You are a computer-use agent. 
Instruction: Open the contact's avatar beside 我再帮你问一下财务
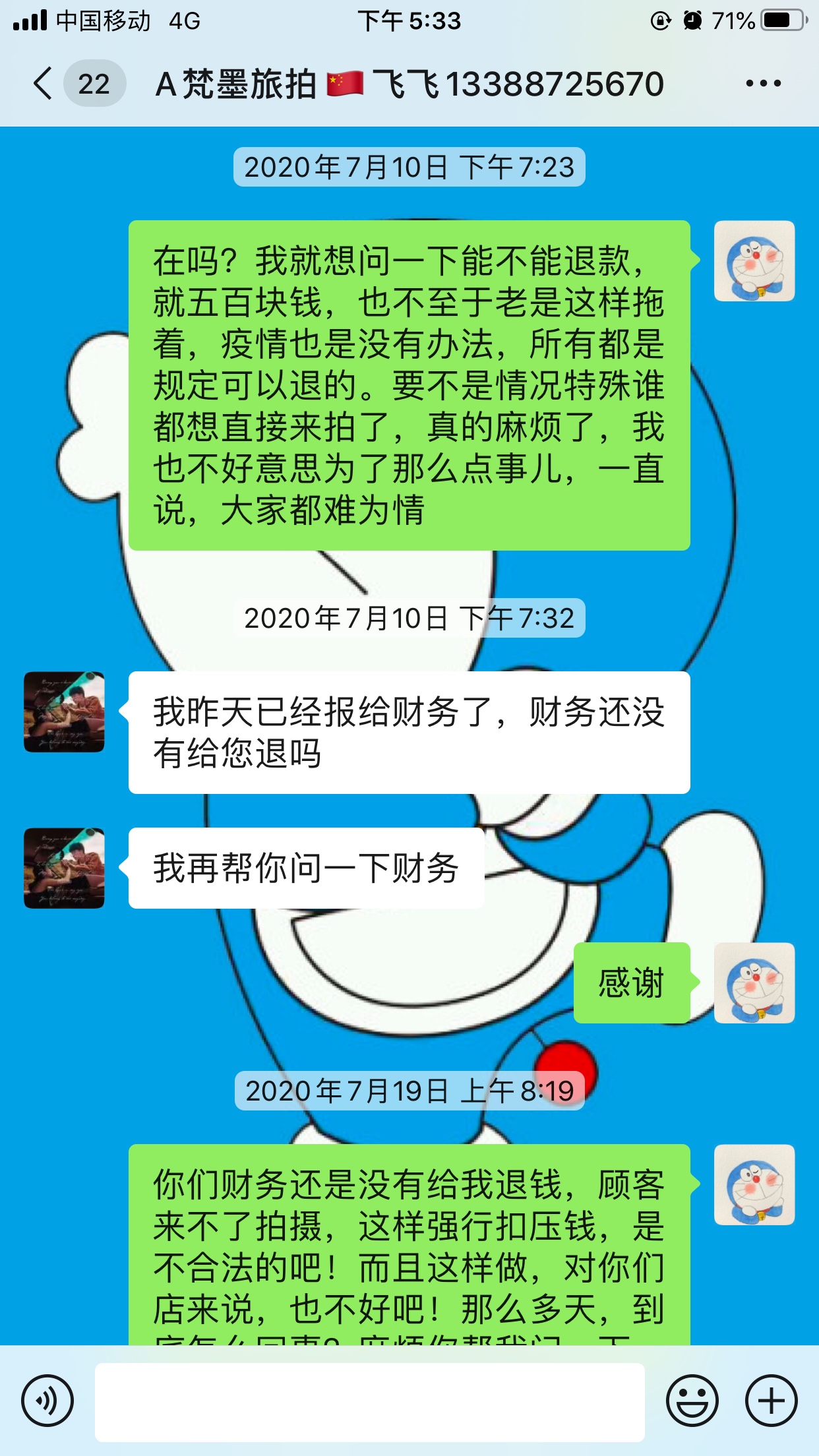coord(64,868)
